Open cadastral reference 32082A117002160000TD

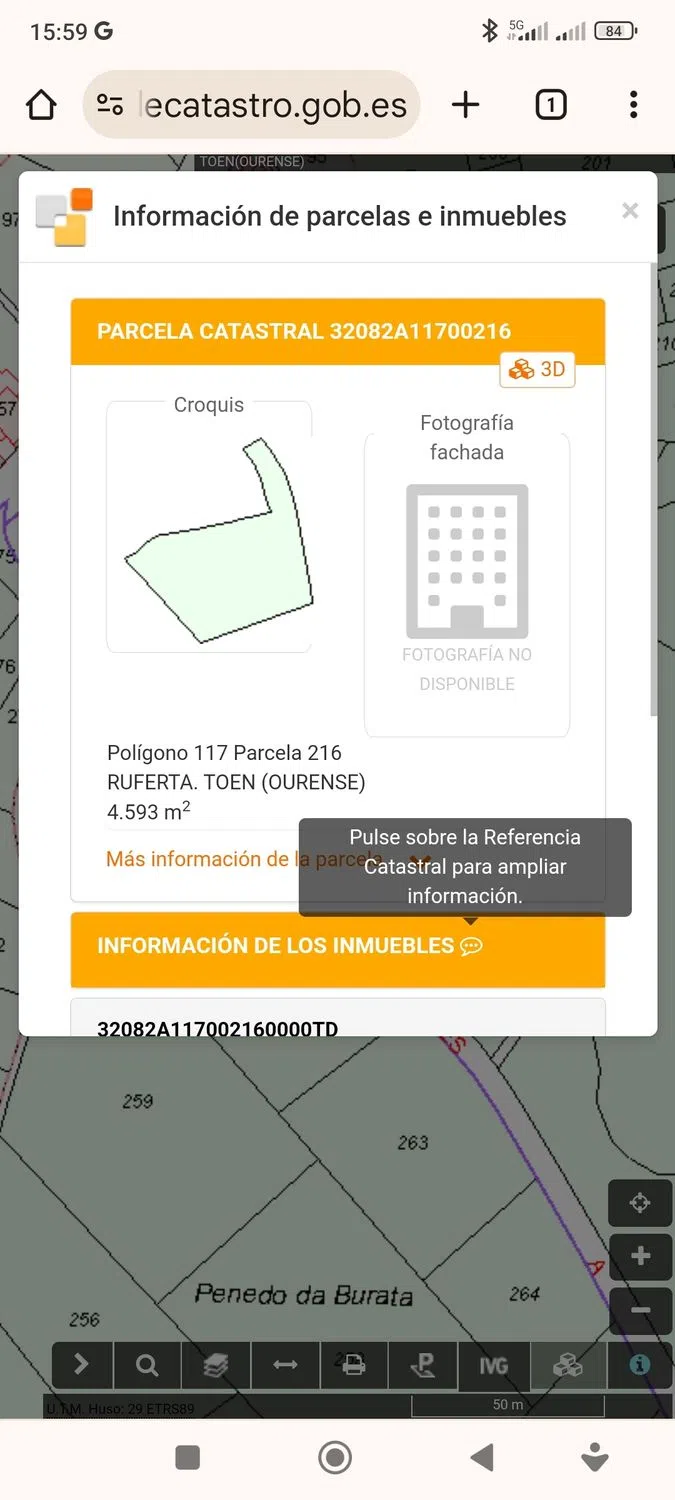point(217,1027)
